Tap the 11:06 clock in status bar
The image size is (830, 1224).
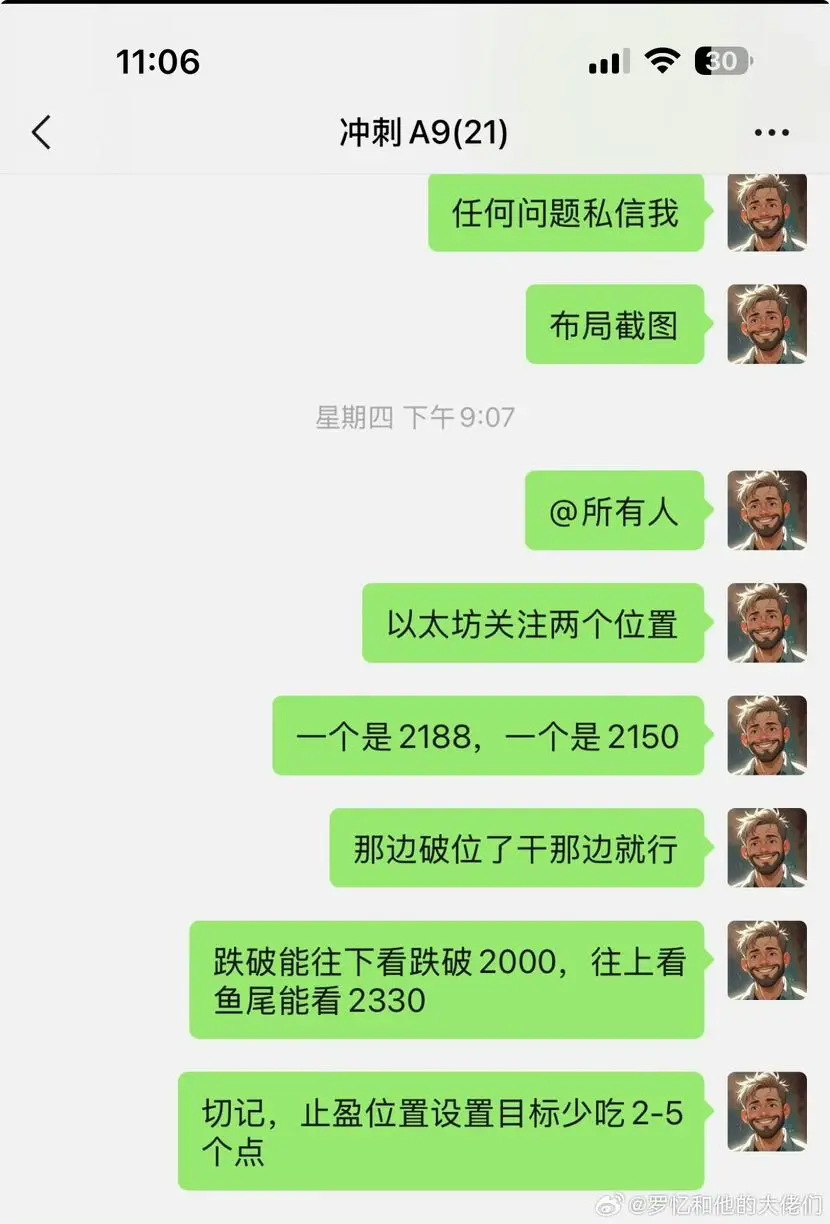coord(156,60)
